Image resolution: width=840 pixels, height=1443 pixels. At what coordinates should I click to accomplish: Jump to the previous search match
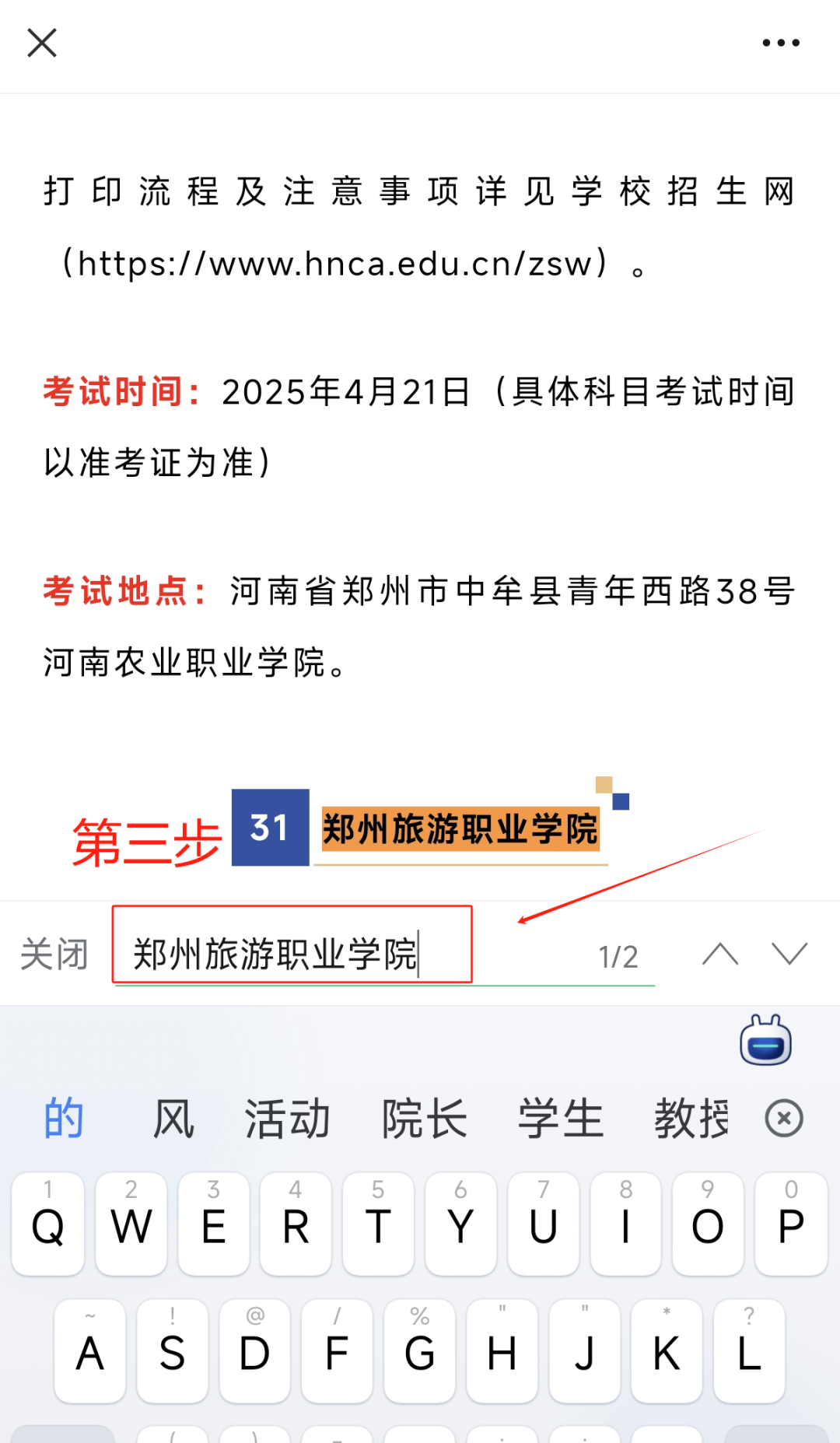(x=720, y=954)
